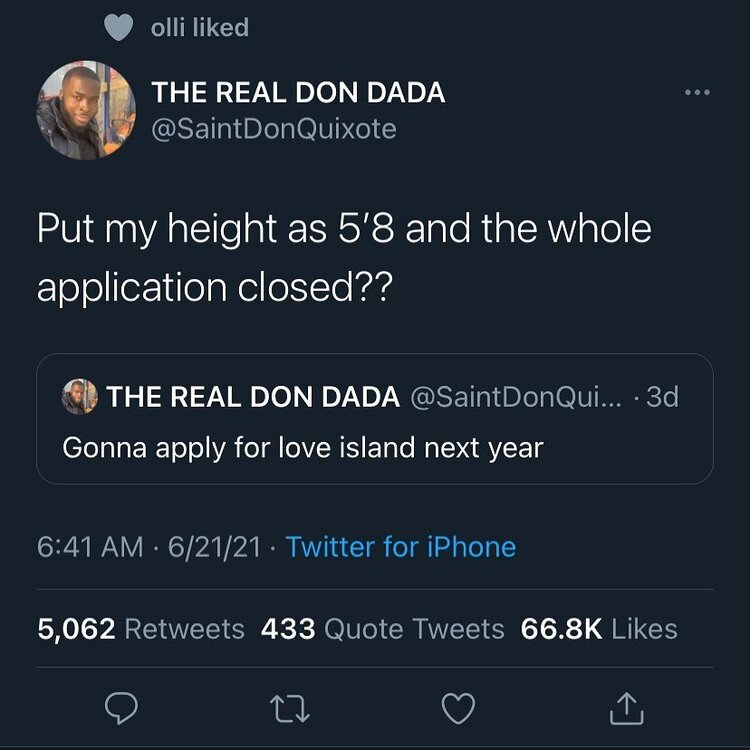This screenshot has width=750, height=750.
Task: Share this tweet
Action: (x=626, y=708)
